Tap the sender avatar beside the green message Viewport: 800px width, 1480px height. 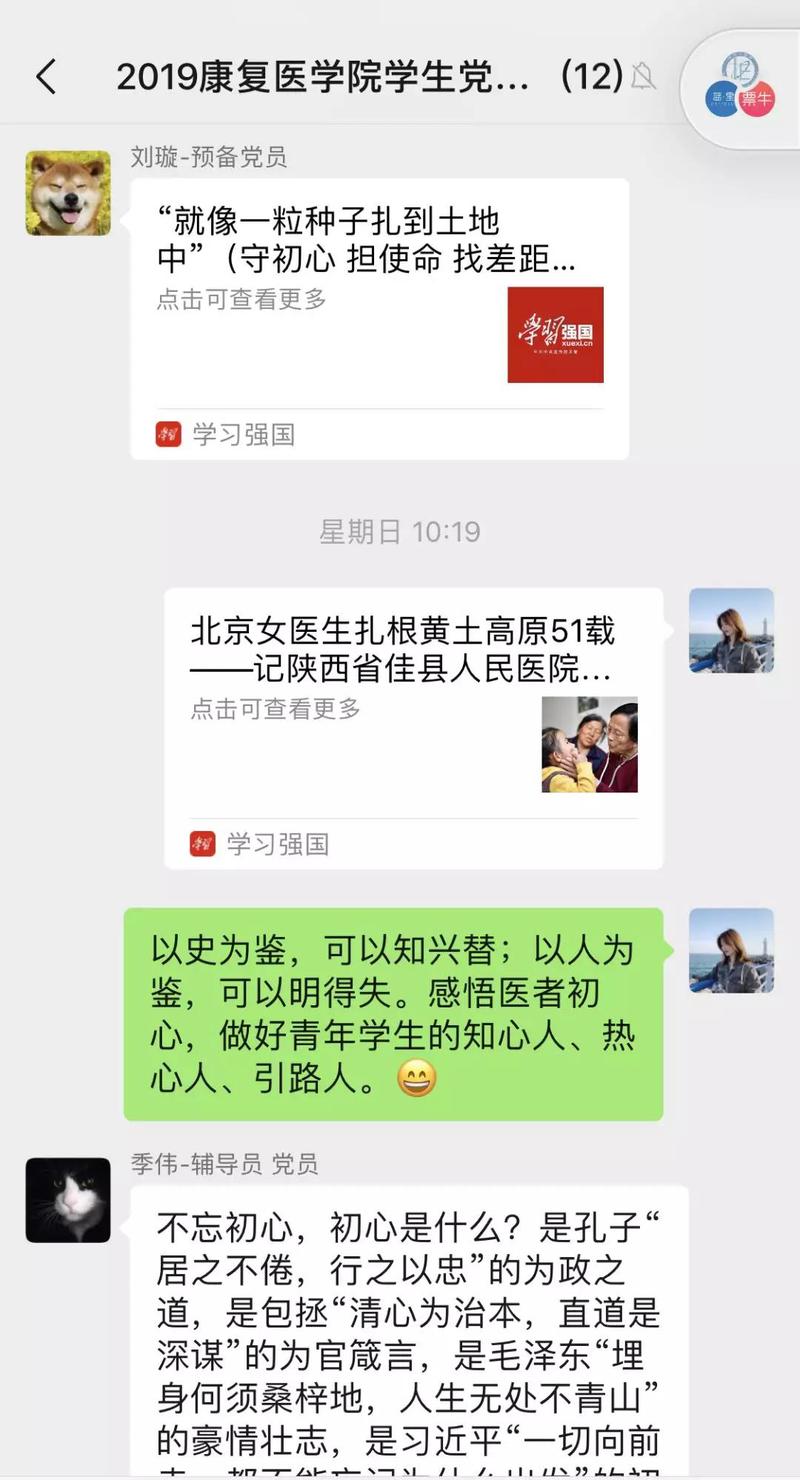(x=731, y=950)
